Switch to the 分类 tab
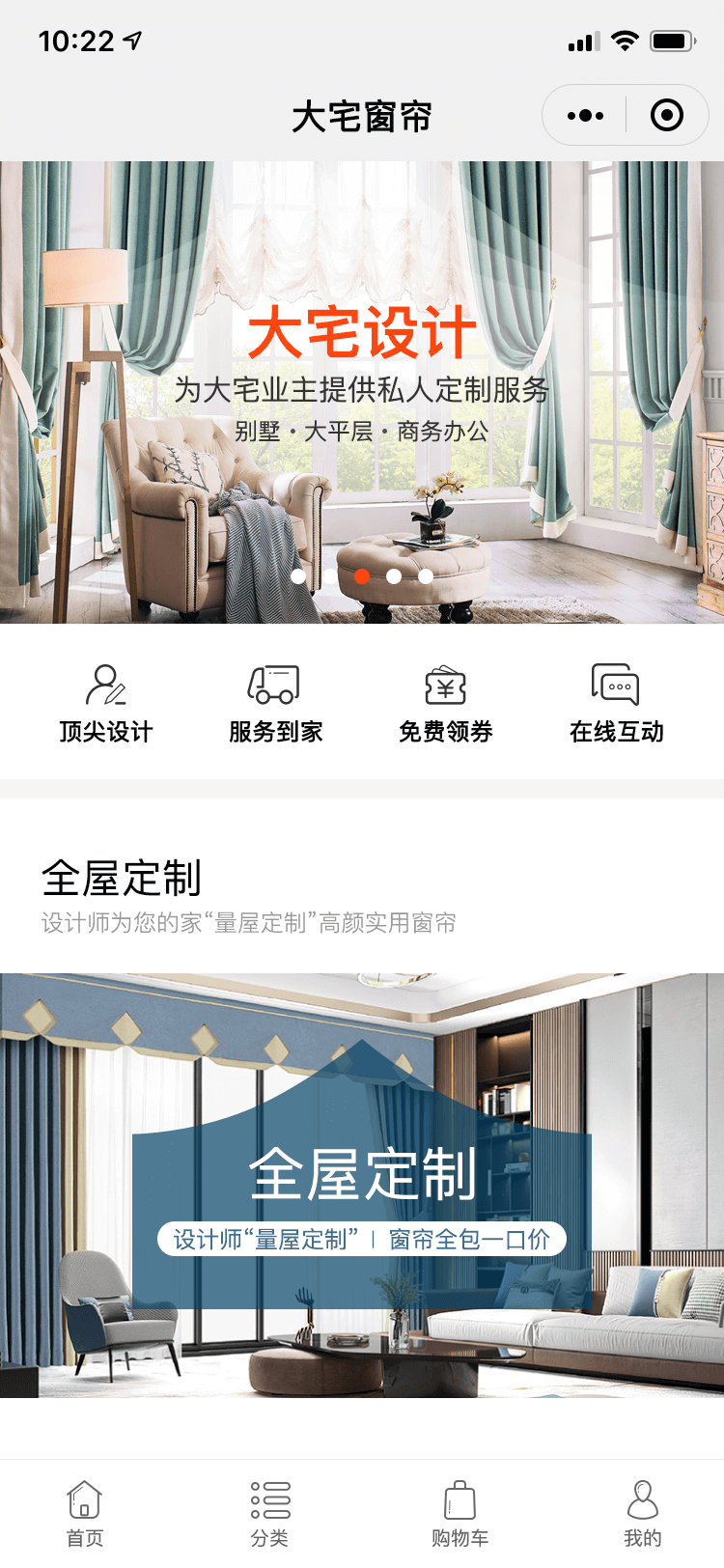The image size is (724, 1568). (x=270, y=1513)
